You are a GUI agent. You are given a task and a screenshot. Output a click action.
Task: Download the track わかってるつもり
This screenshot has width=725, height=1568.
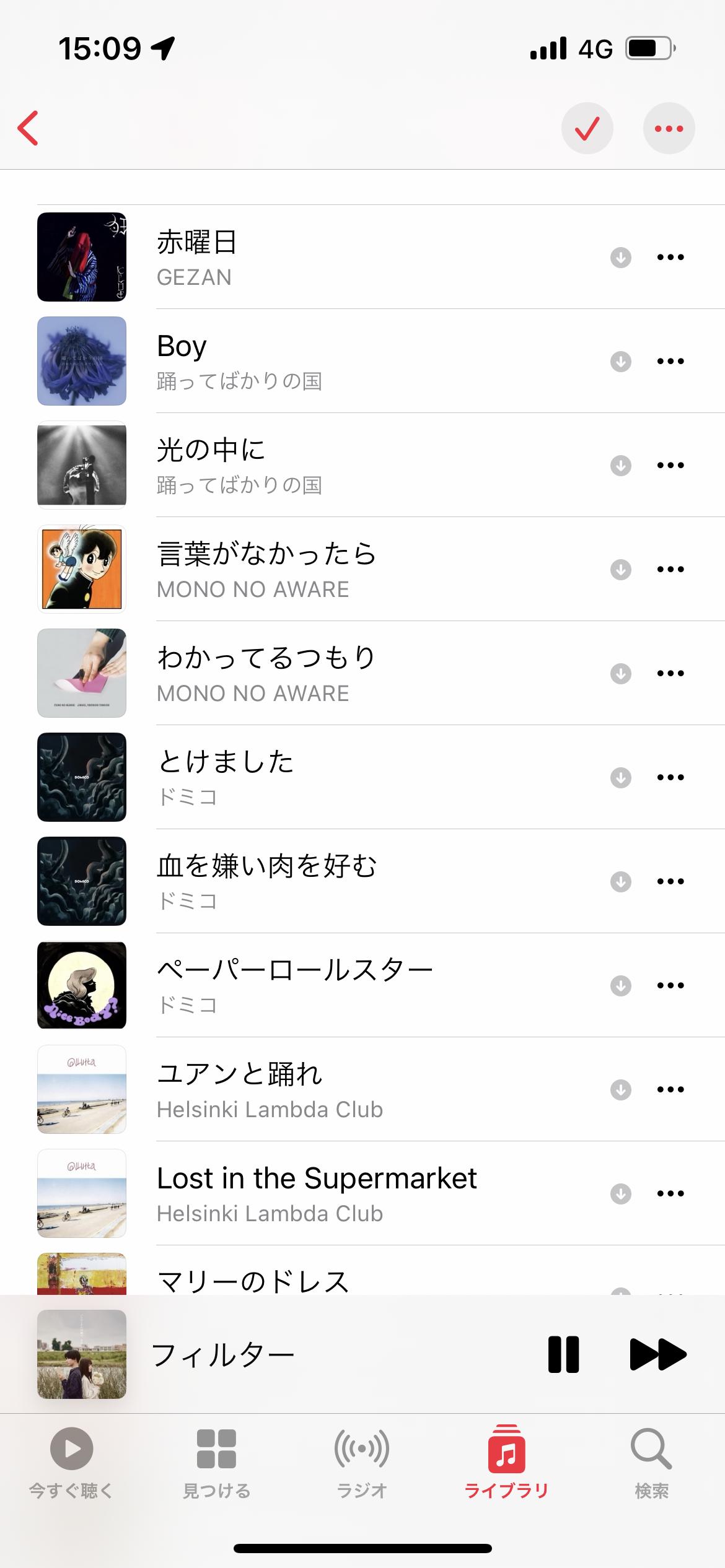coord(620,673)
